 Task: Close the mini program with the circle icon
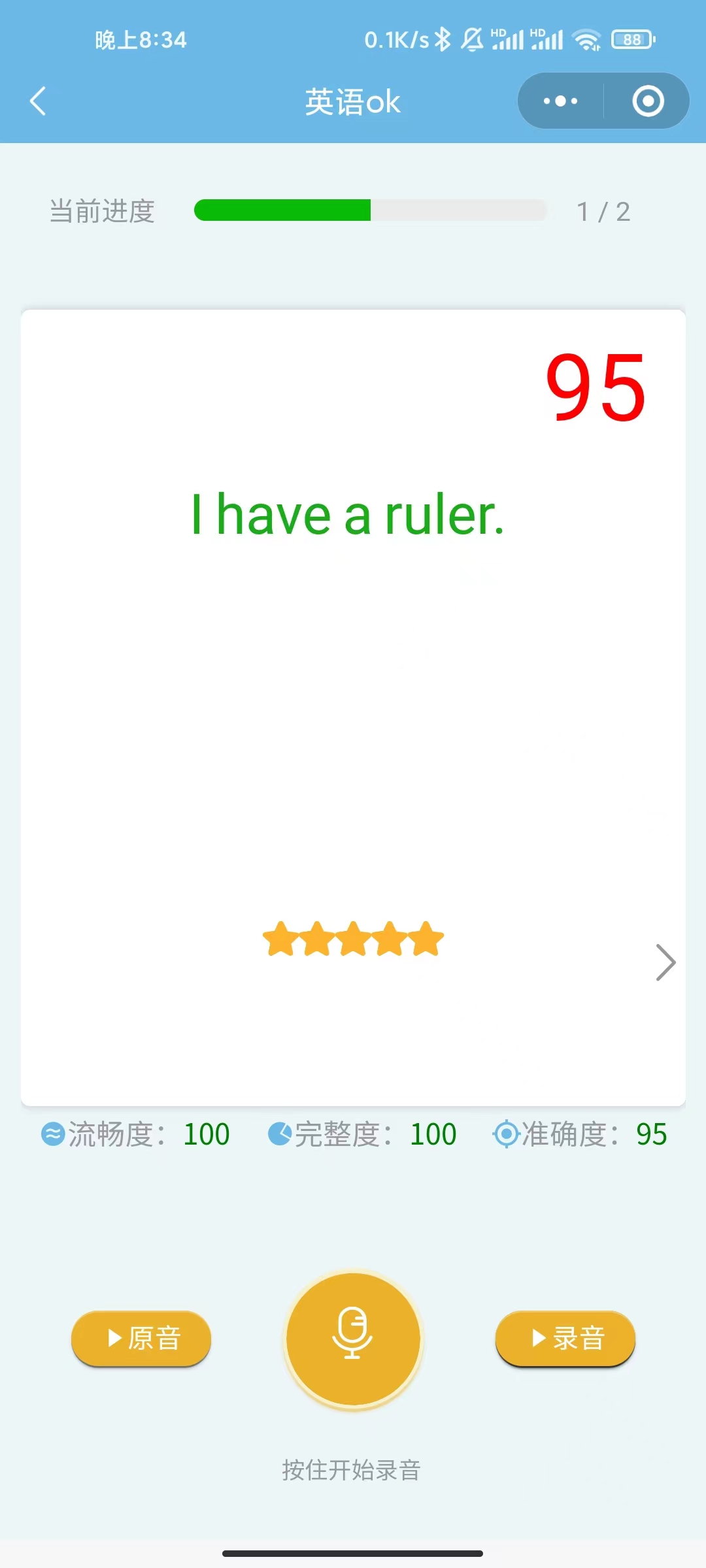[x=648, y=101]
